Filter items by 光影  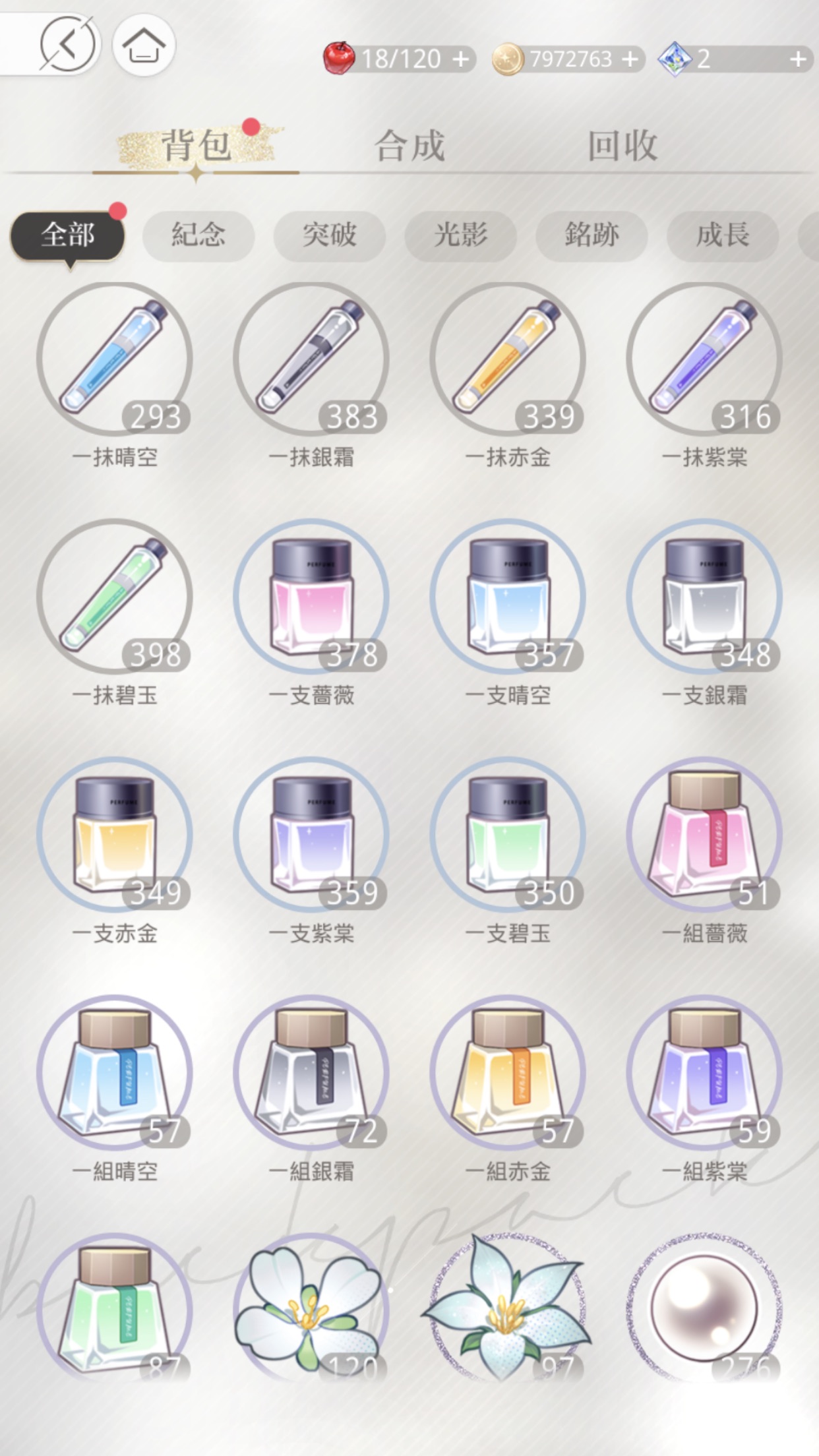[460, 235]
